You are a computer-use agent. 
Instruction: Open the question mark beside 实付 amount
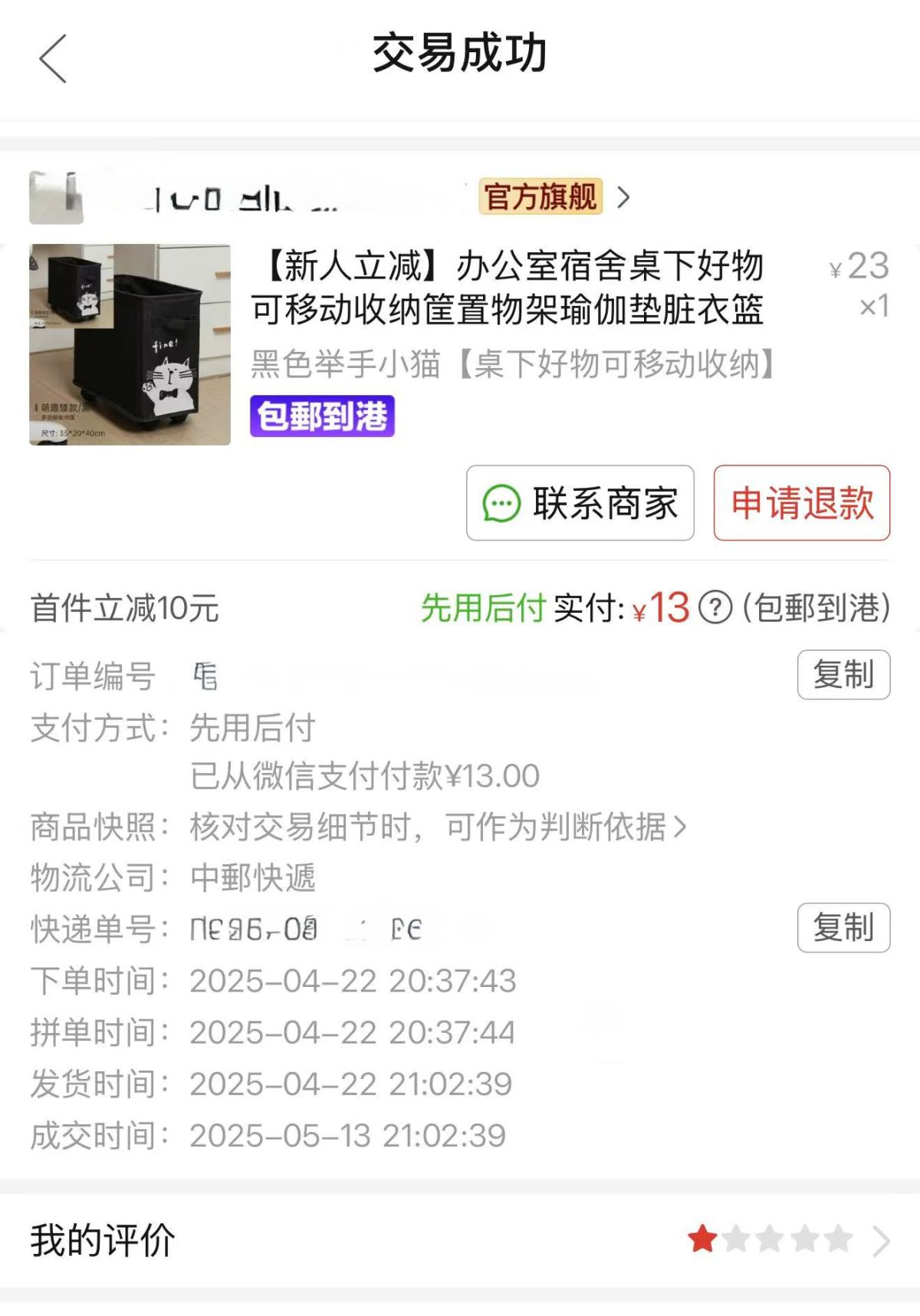(x=715, y=608)
